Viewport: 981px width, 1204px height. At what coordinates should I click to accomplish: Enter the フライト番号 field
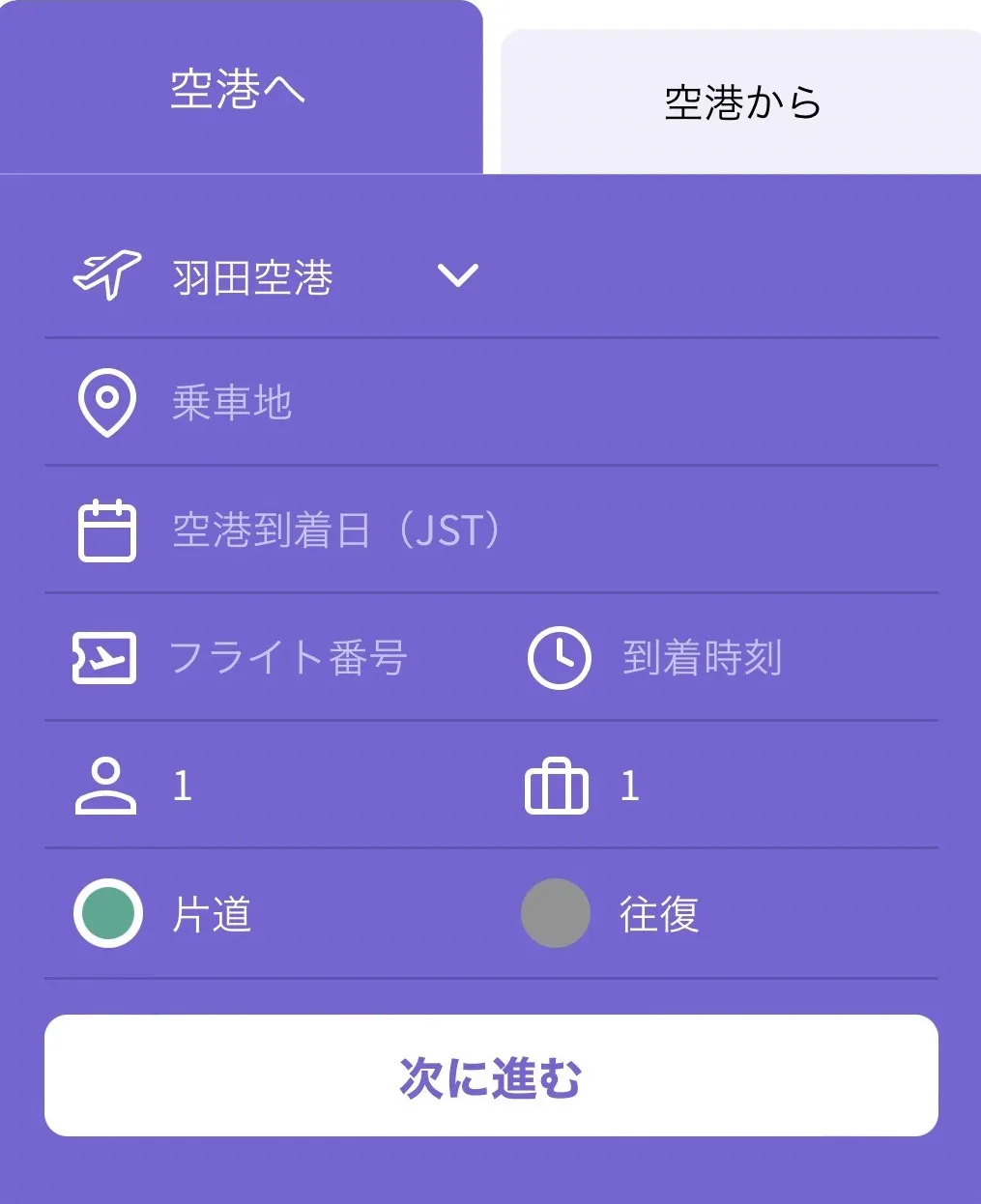(x=287, y=658)
